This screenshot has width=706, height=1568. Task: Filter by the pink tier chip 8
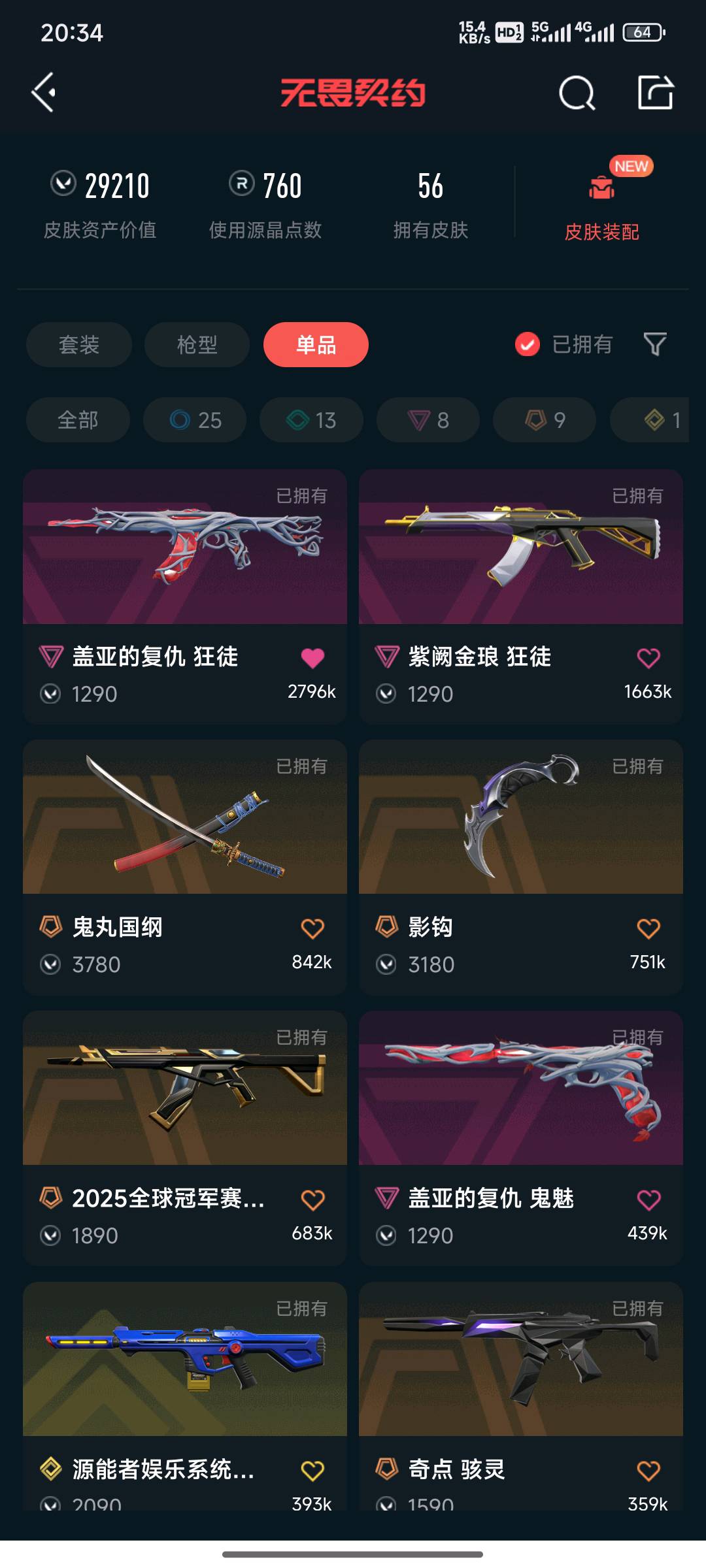(428, 420)
